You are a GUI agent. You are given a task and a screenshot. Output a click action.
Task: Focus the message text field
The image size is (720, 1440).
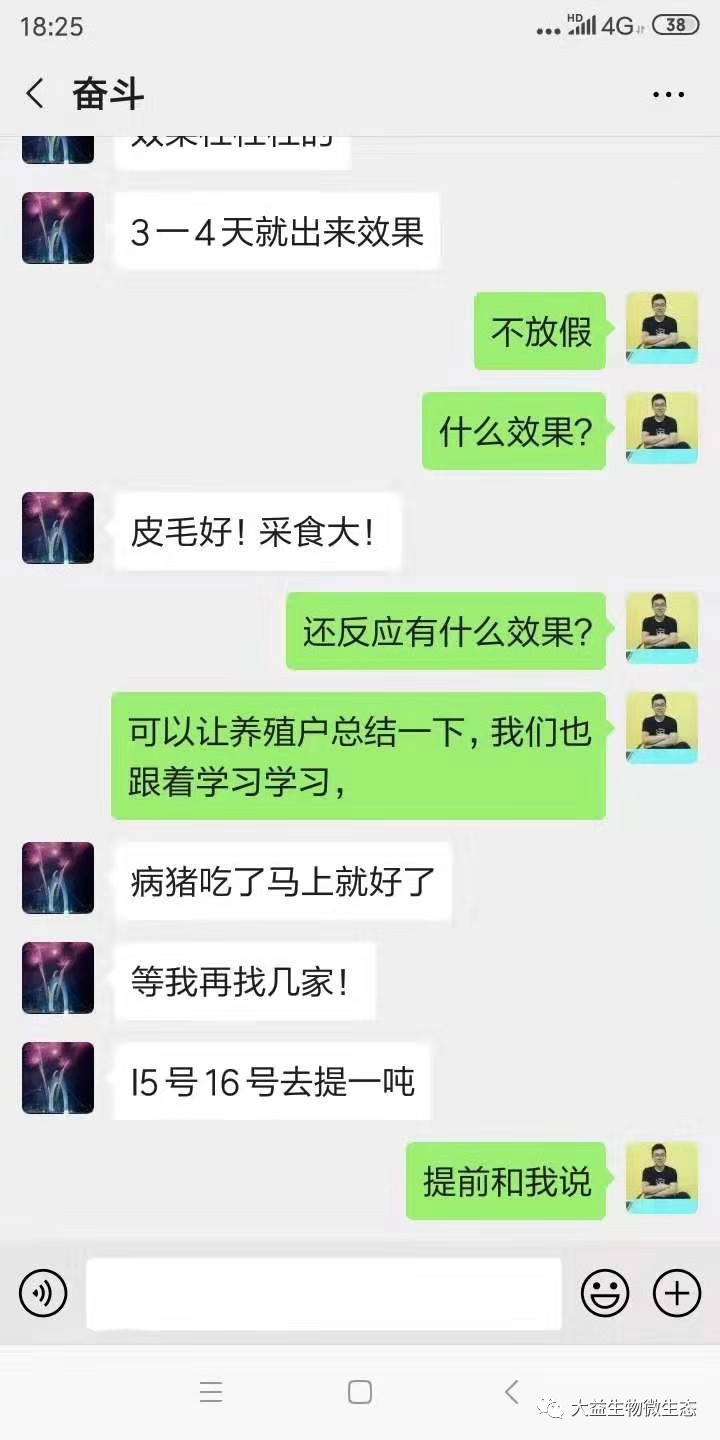coord(323,1293)
